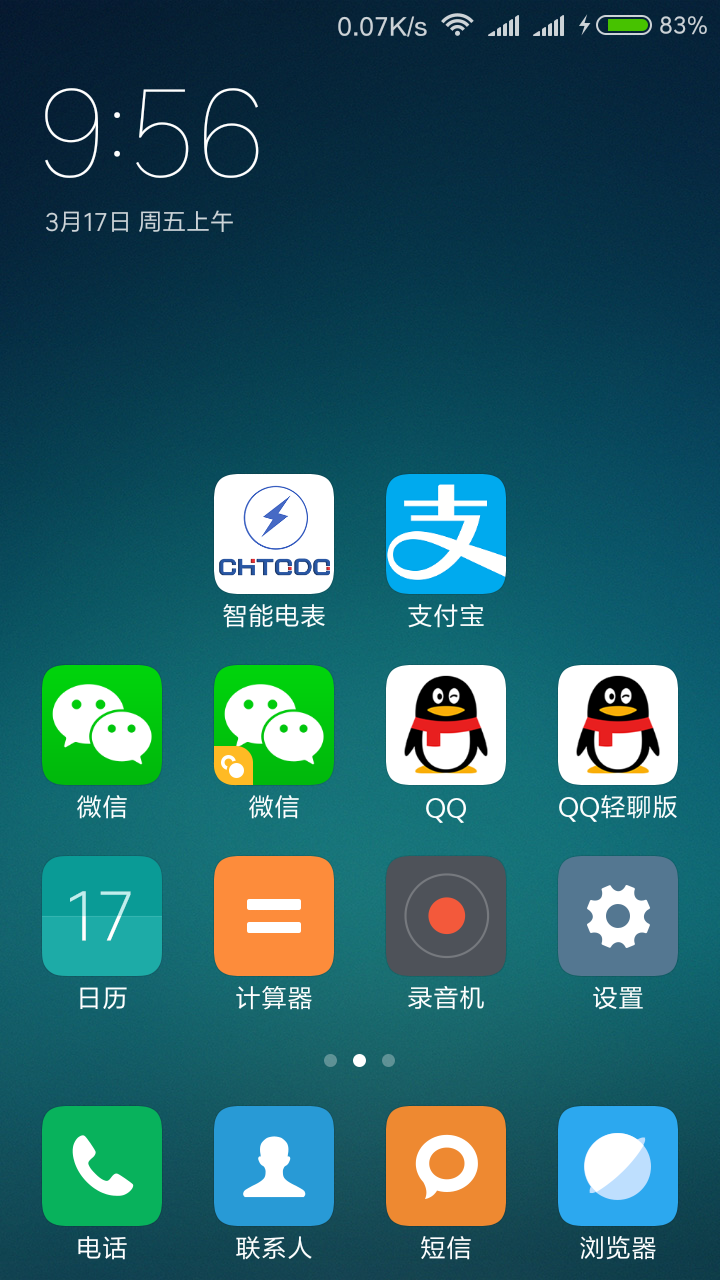720x1280 pixels.
Task: Open the 电话 phone dialer
Action: click(x=102, y=1166)
